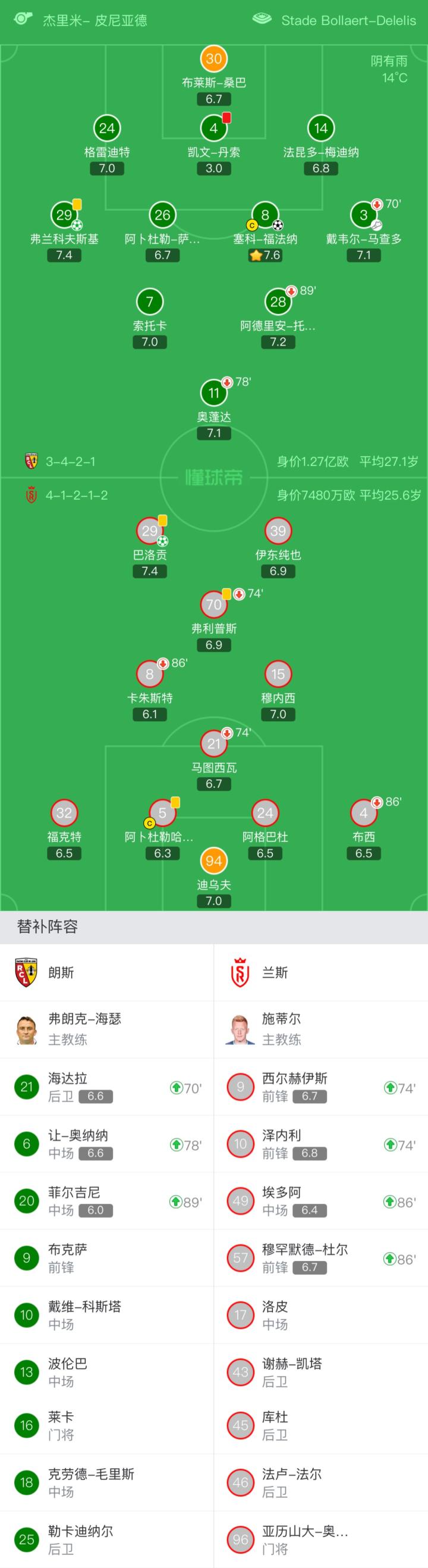428x1568 pixels.
Task: Tap forward 奥蓬达 number 11
Action: click(x=213, y=393)
